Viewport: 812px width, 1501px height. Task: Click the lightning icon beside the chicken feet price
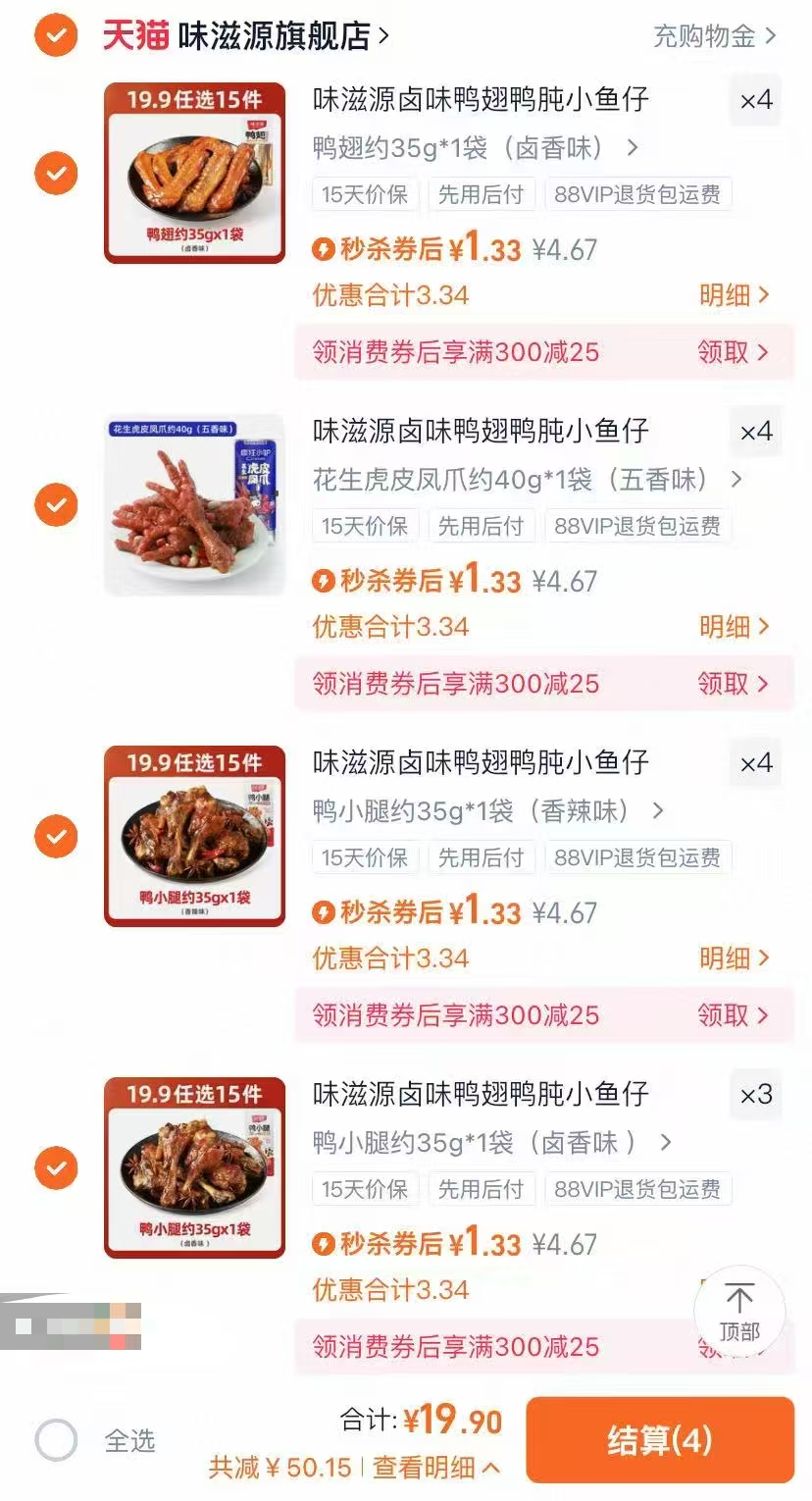click(x=324, y=581)
